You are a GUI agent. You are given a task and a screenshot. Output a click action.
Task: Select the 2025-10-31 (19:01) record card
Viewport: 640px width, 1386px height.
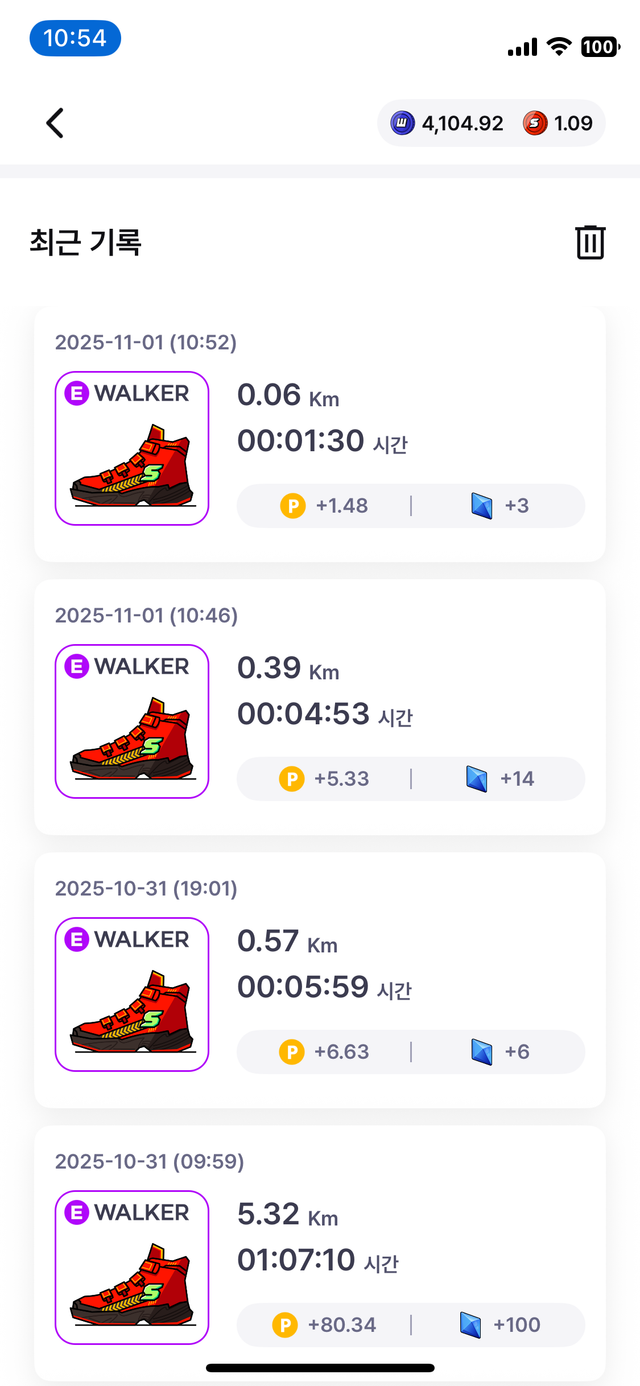tap(320, 980)
